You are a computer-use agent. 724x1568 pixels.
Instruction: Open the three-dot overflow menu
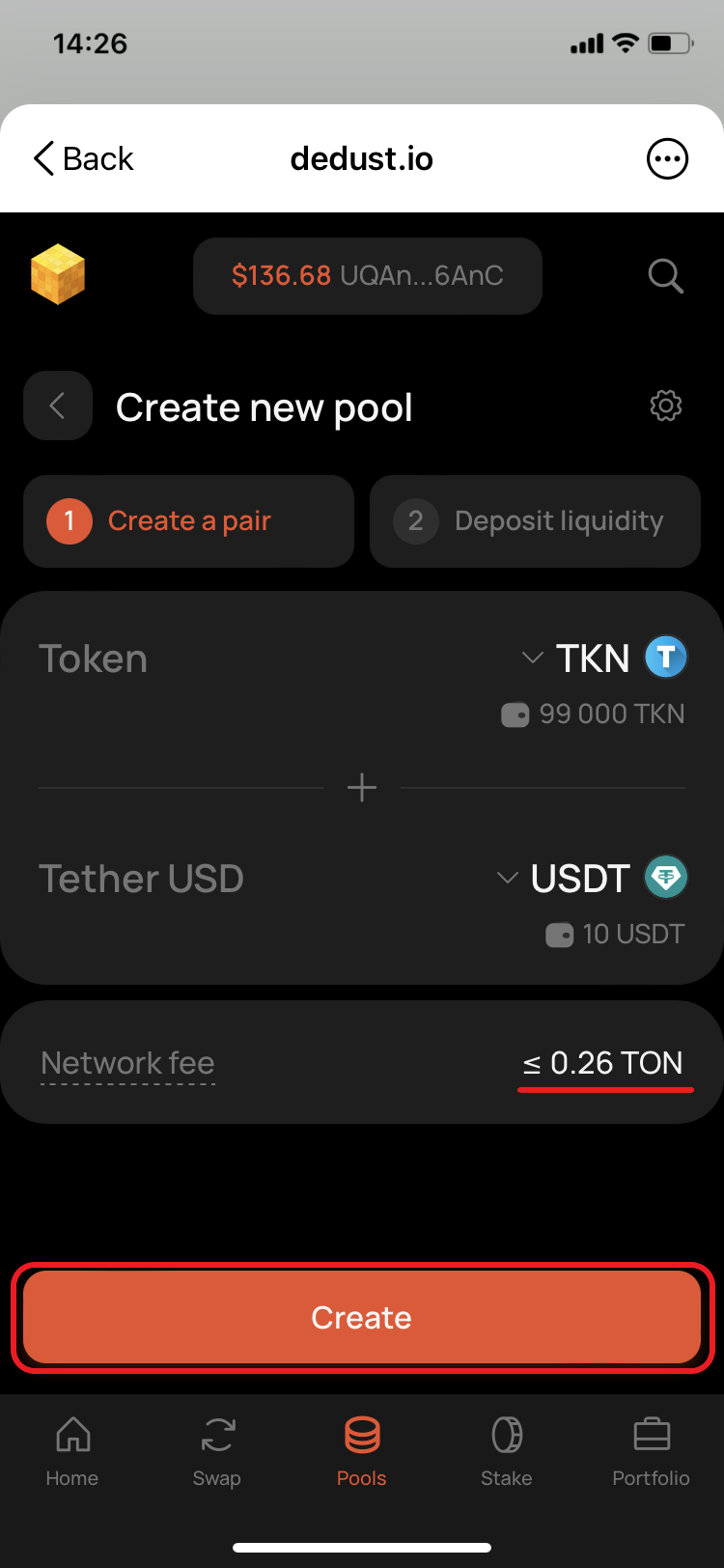click(x=666, y=159)
